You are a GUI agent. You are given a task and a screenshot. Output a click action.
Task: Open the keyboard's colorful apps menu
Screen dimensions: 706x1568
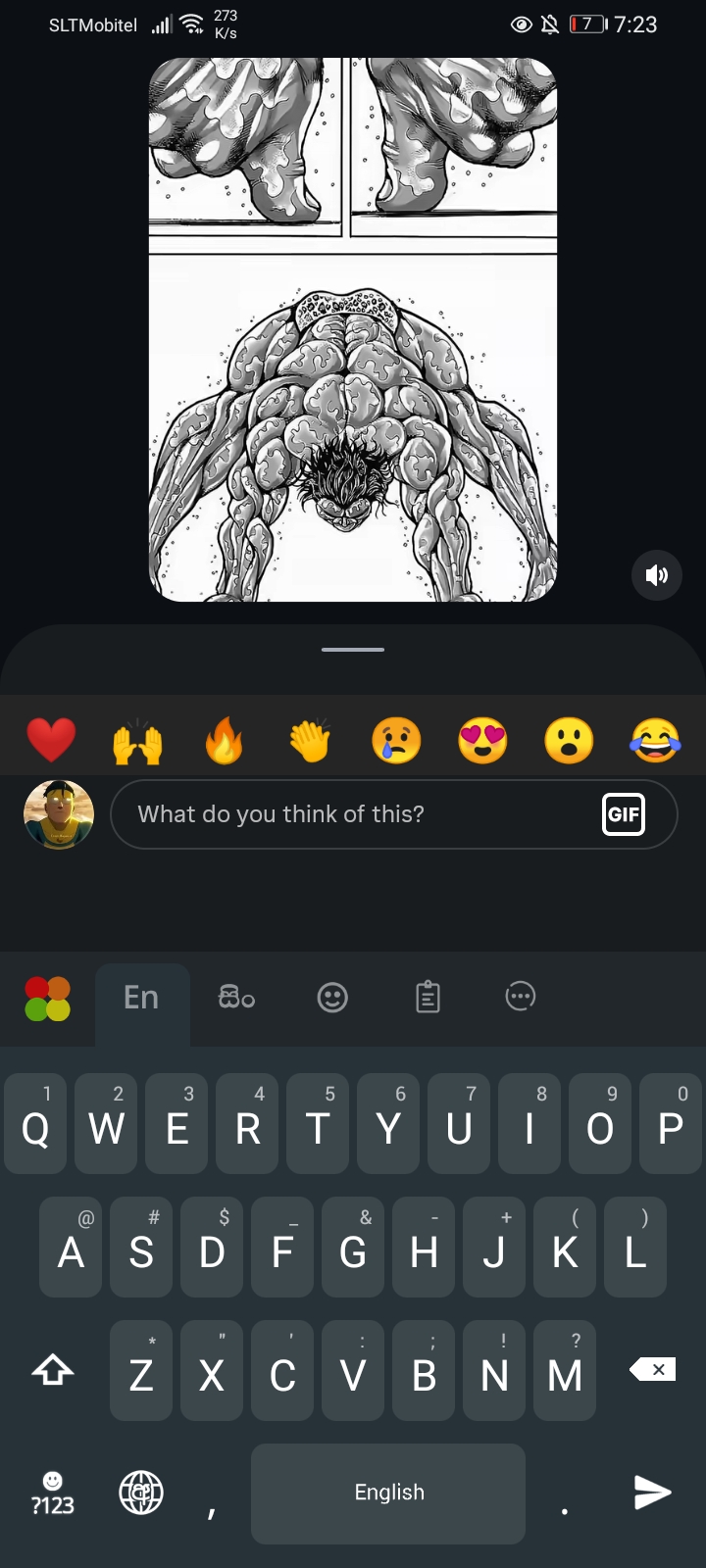coord(47,999)
